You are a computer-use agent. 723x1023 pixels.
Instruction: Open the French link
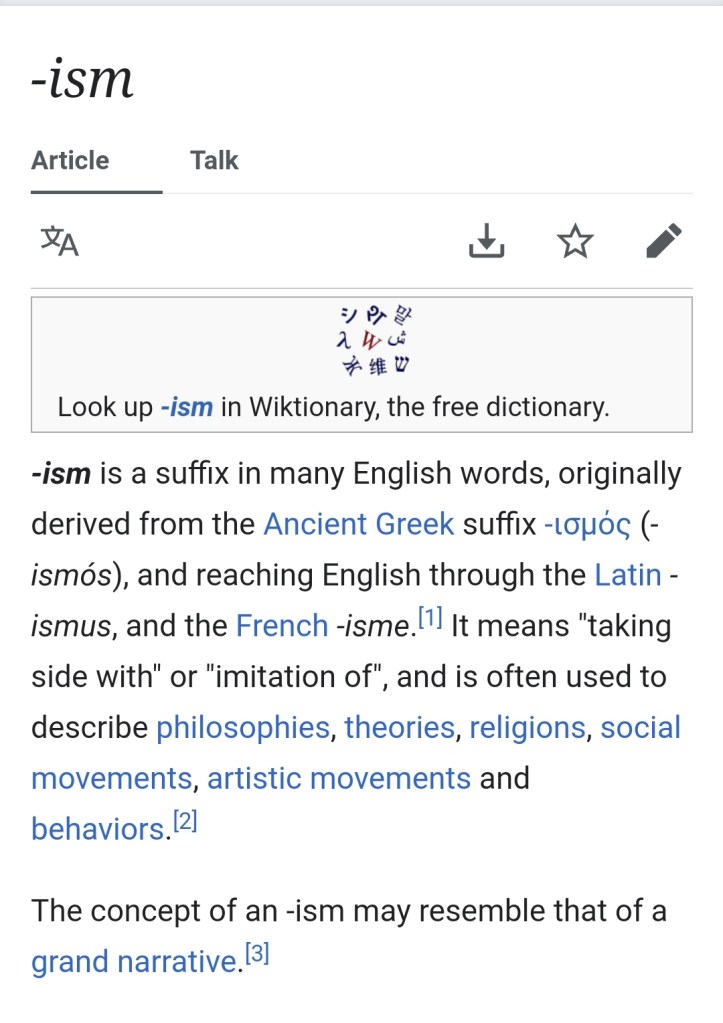click(281, 626)
